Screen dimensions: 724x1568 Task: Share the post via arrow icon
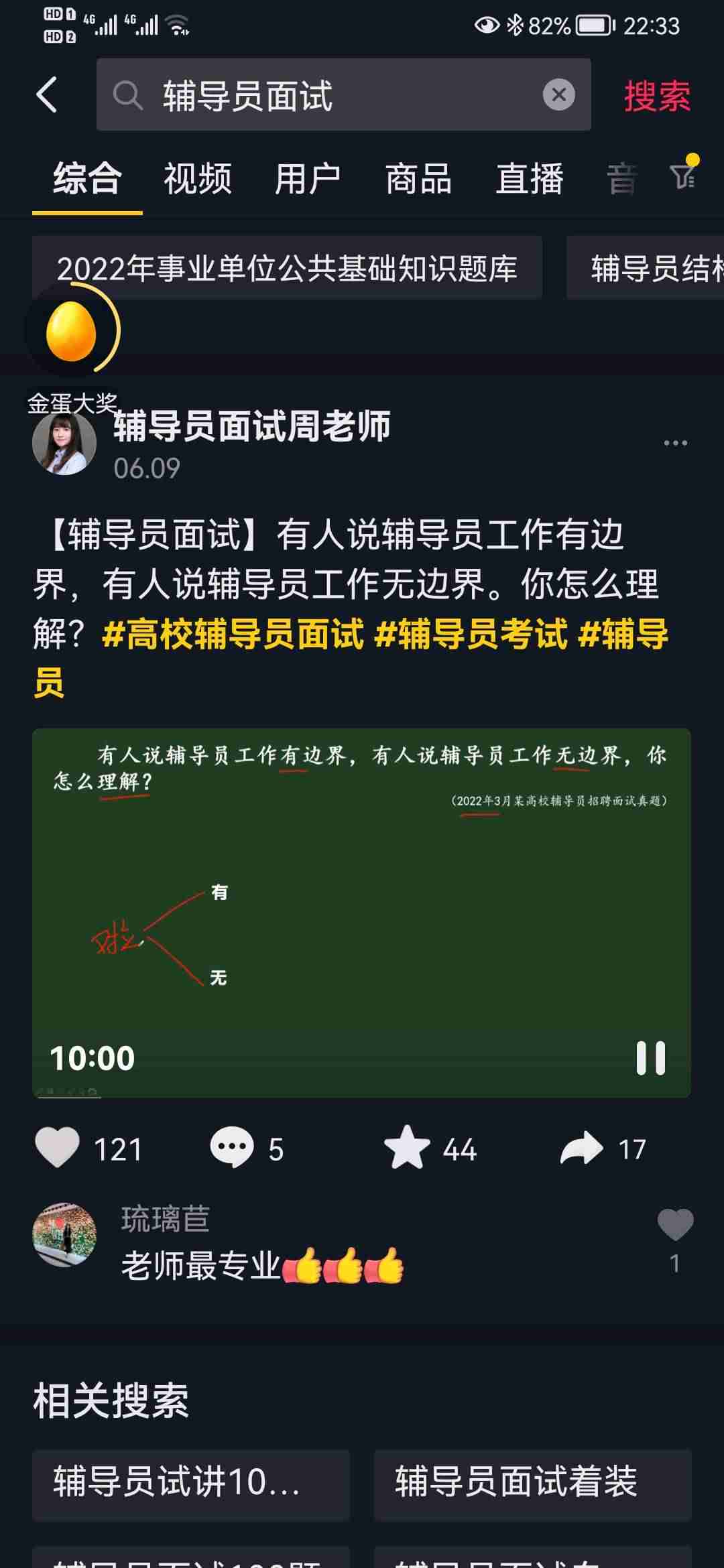582,1149
